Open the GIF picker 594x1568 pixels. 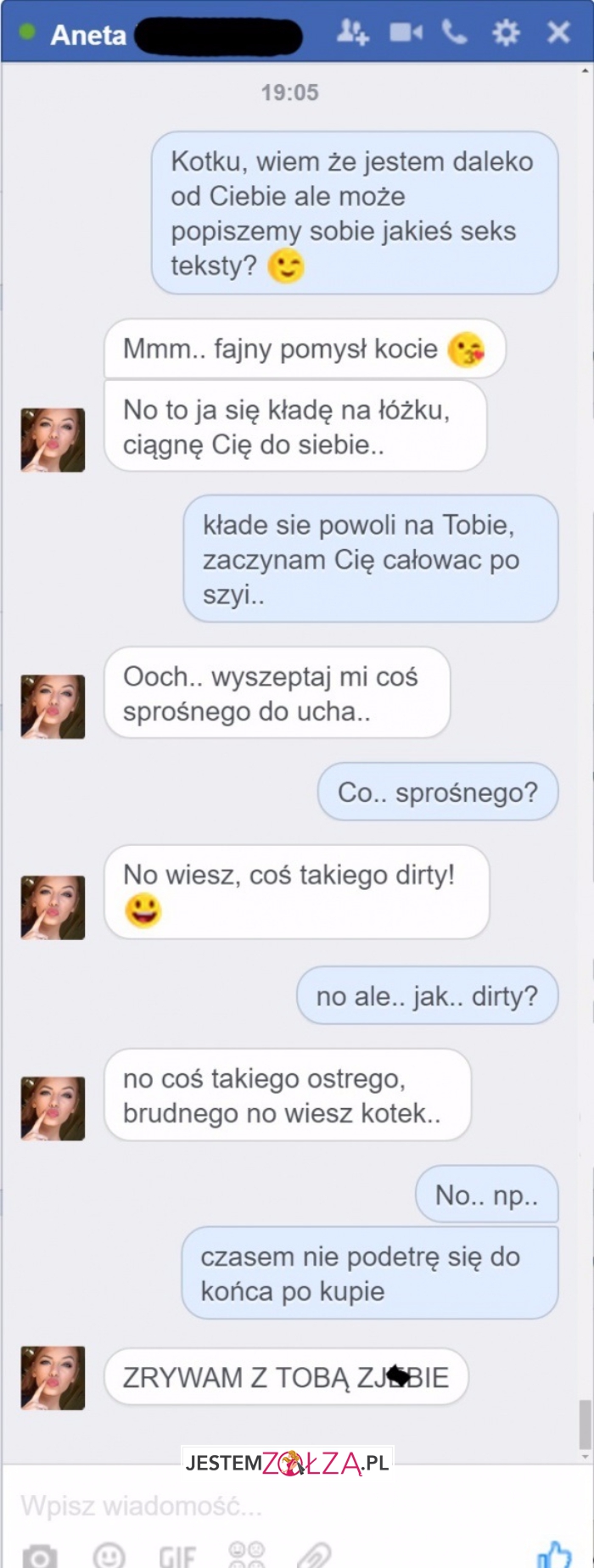coord(177,1554)
